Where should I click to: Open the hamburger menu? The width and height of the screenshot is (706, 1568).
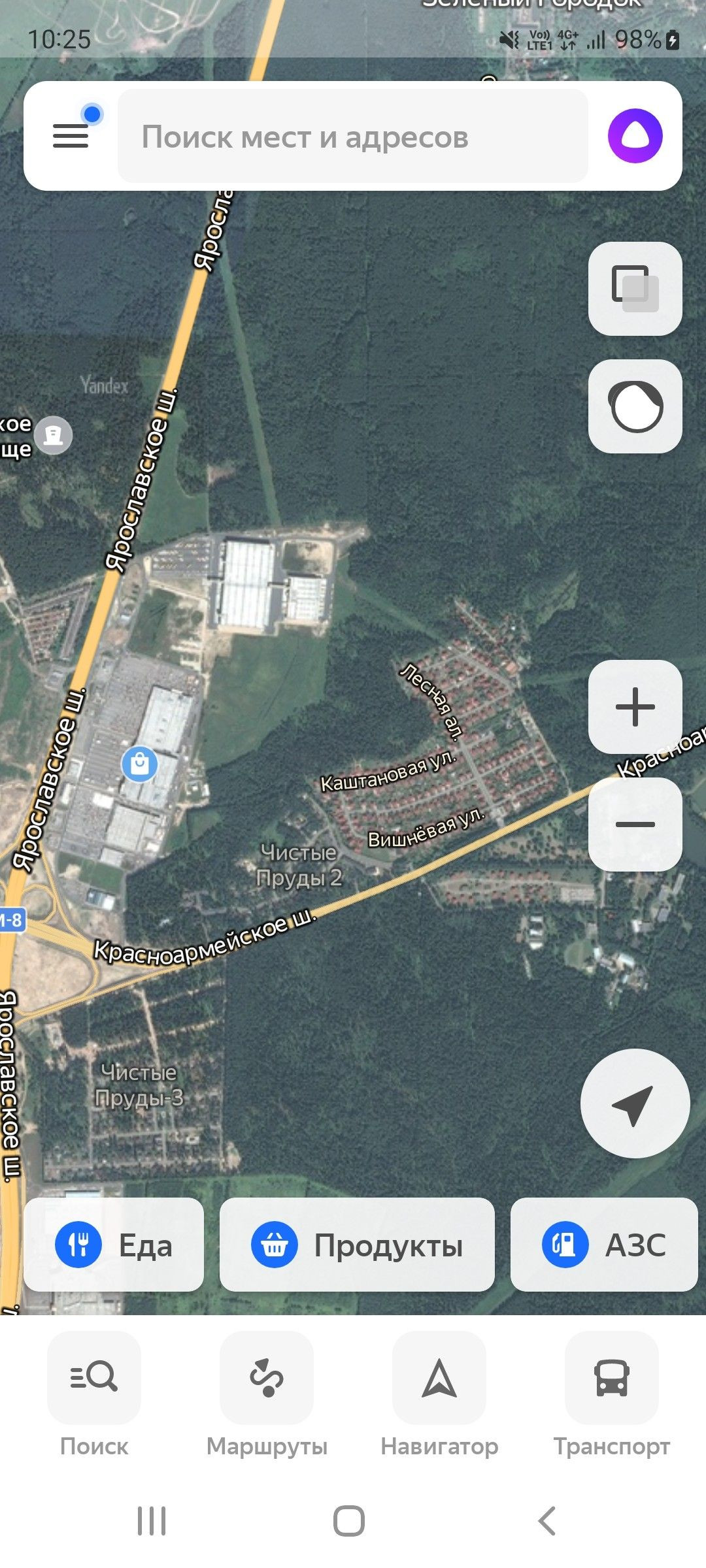pos(71,135)
